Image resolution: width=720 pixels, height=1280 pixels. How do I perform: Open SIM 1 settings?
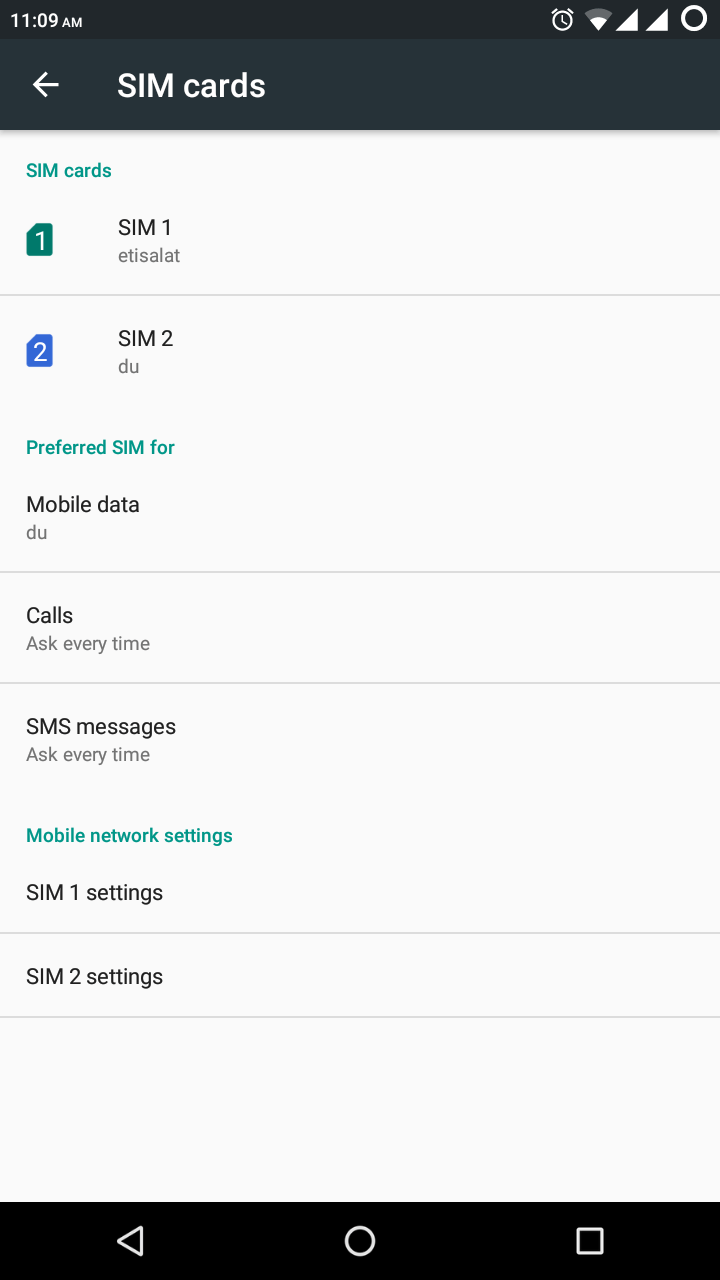(x=360, y=892)
